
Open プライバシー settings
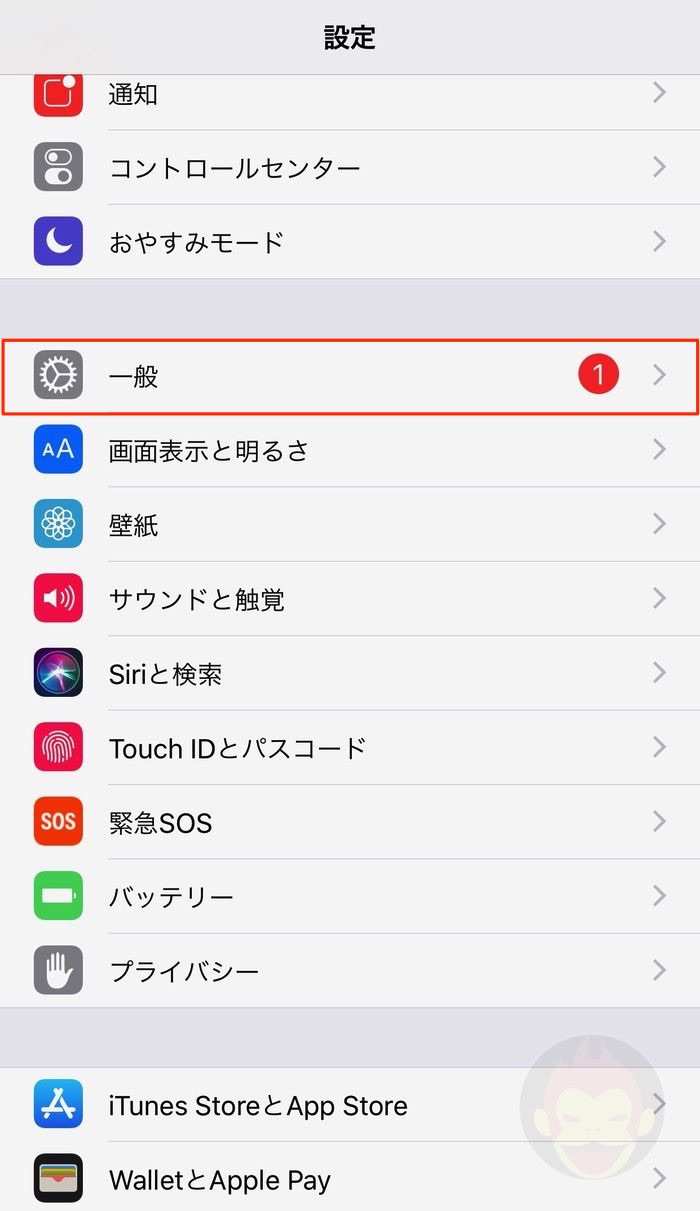pos(350,970)
